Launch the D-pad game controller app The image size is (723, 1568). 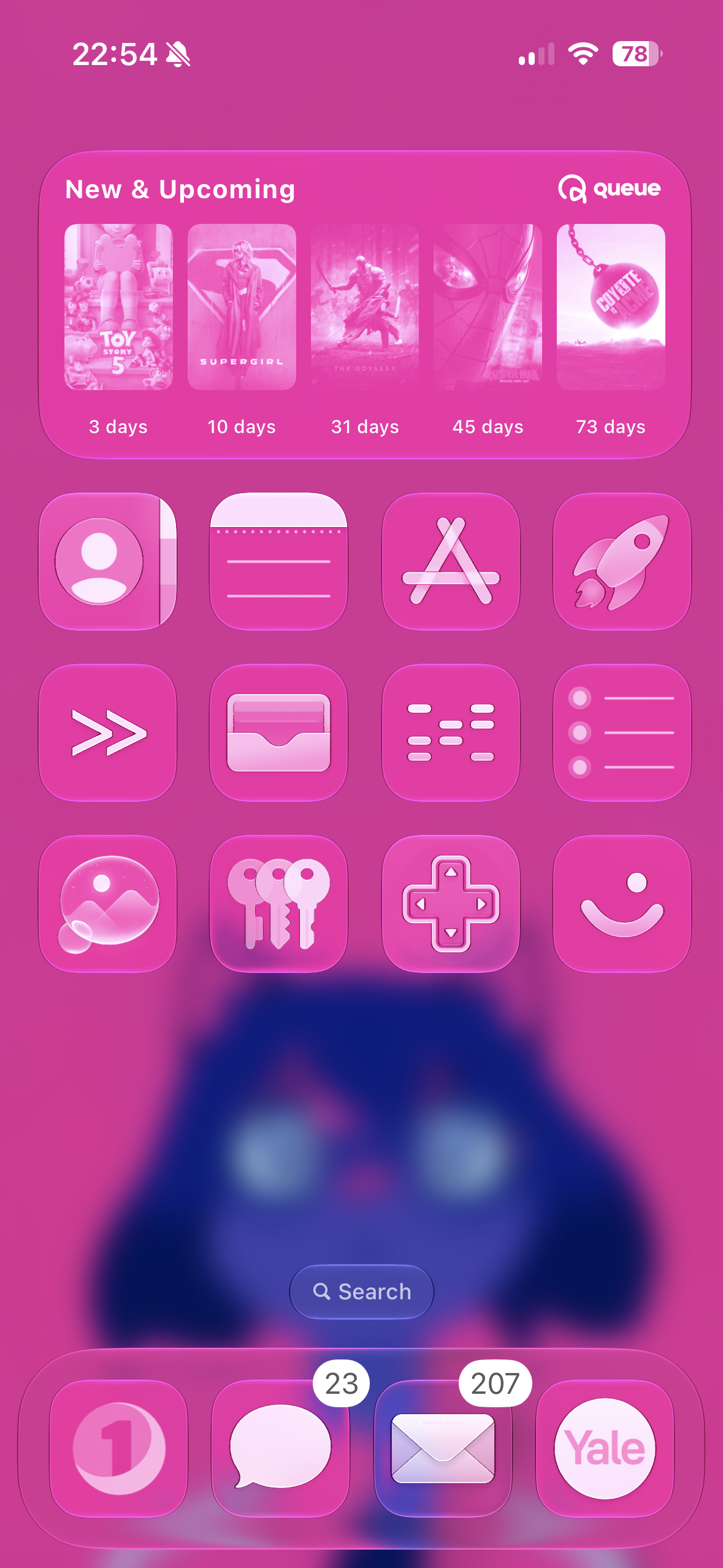(x=451, y=904)
